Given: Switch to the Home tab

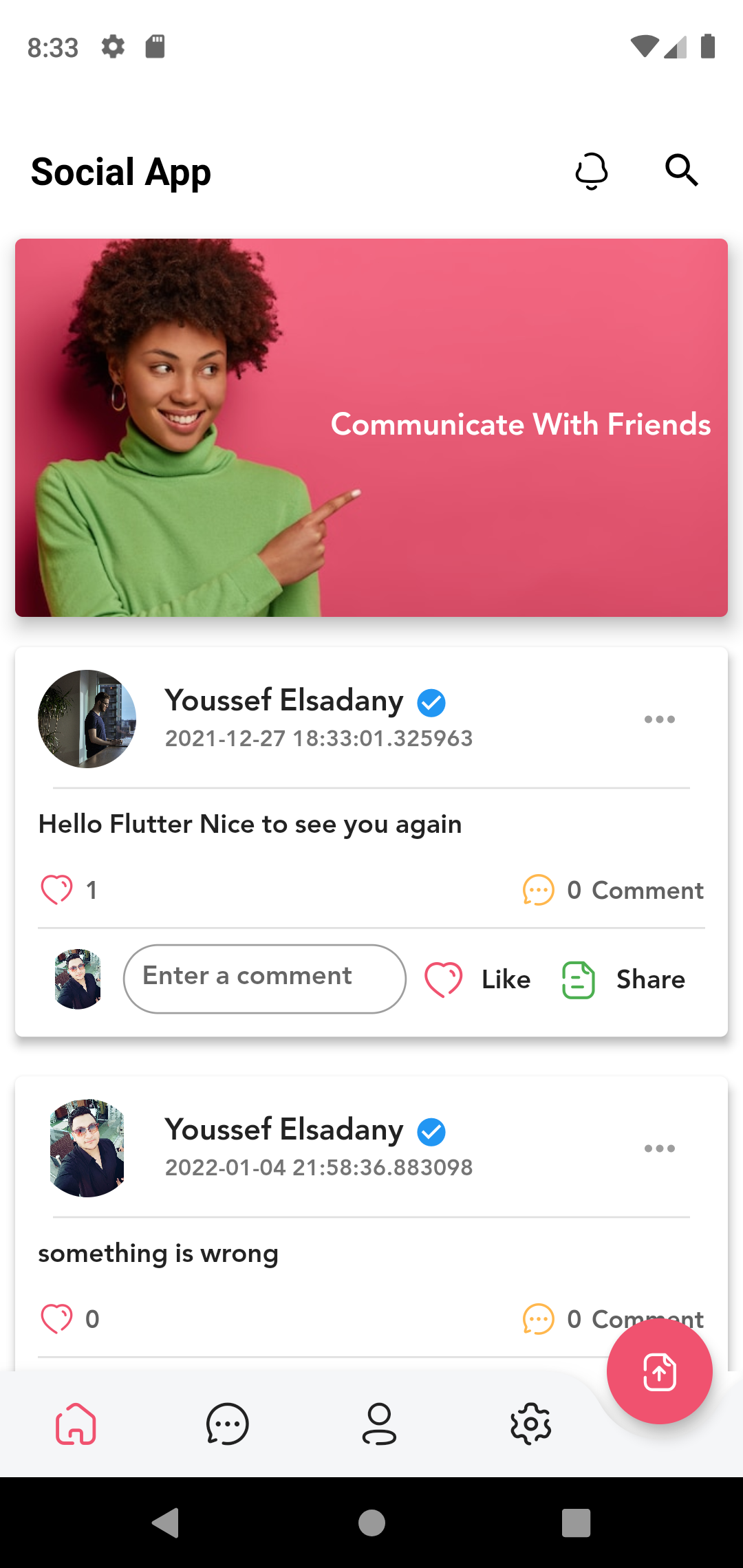Looking at the screenshot, I should pyautogui.click(x=76, y=1424).
